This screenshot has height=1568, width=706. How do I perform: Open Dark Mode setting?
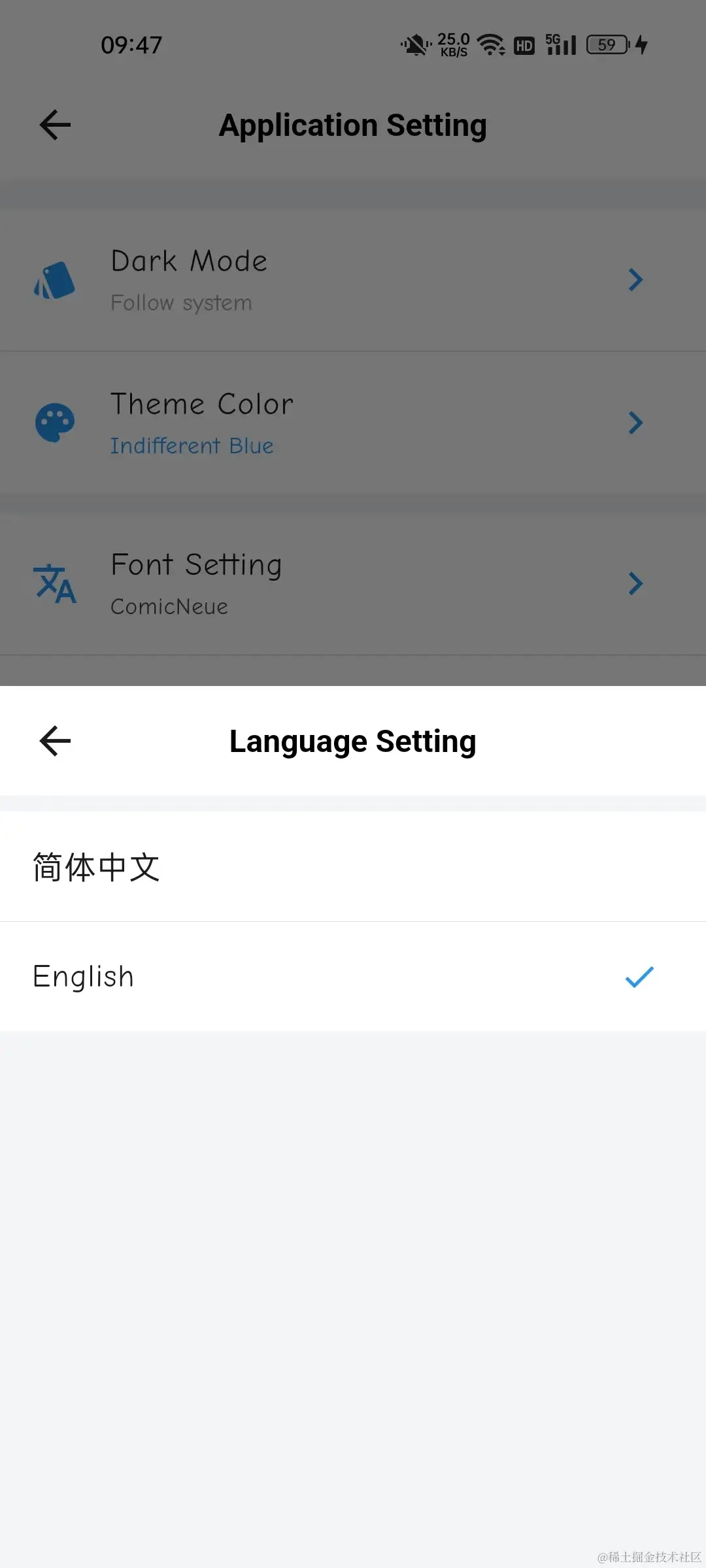(x=353, y=280)
